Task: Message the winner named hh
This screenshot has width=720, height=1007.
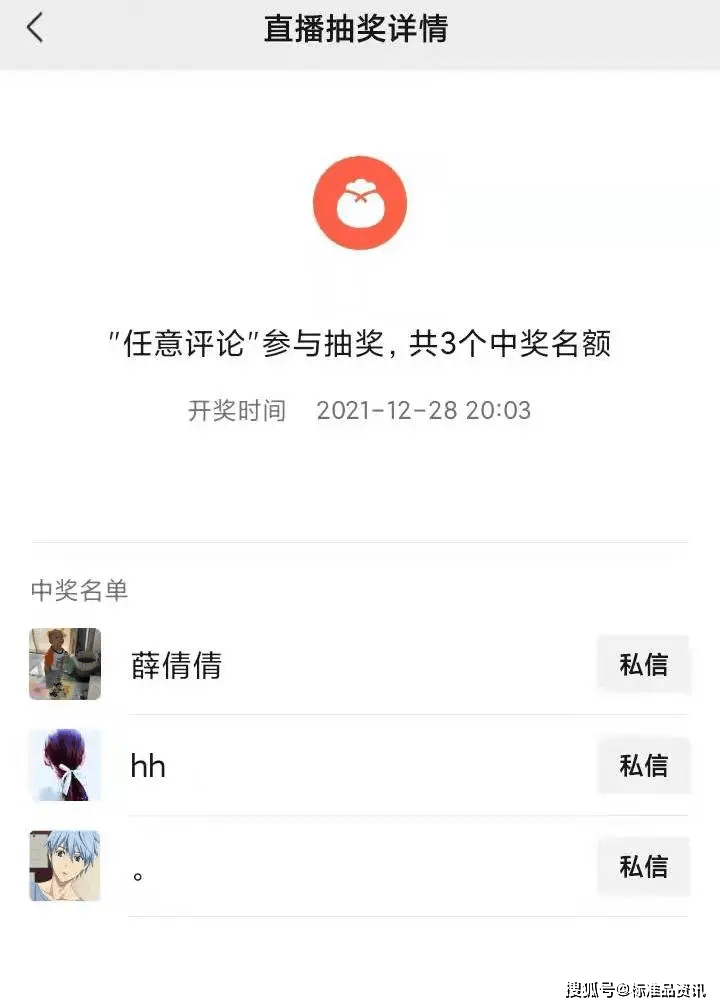Action: (x=643, y=765)
